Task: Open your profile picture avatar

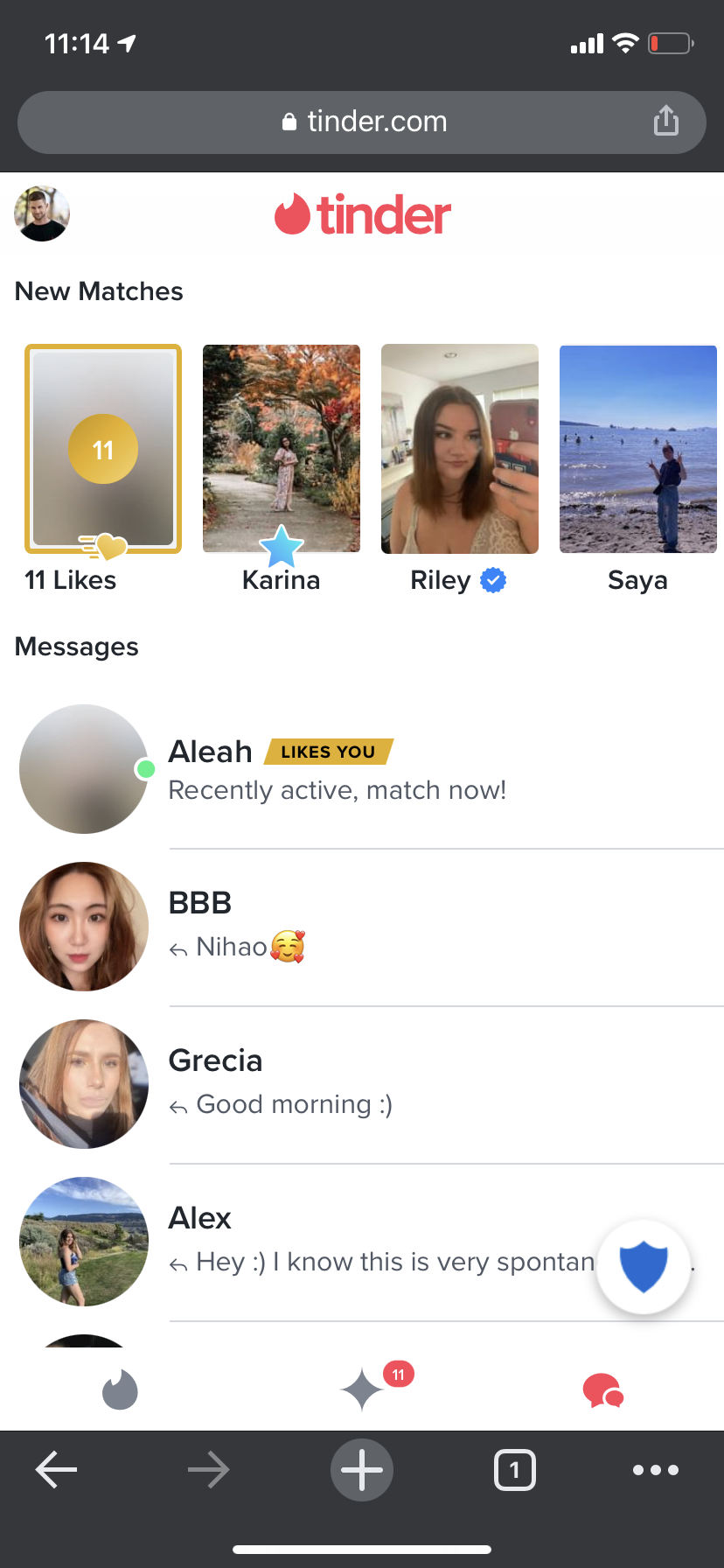Action: click(x=42, y=213)
